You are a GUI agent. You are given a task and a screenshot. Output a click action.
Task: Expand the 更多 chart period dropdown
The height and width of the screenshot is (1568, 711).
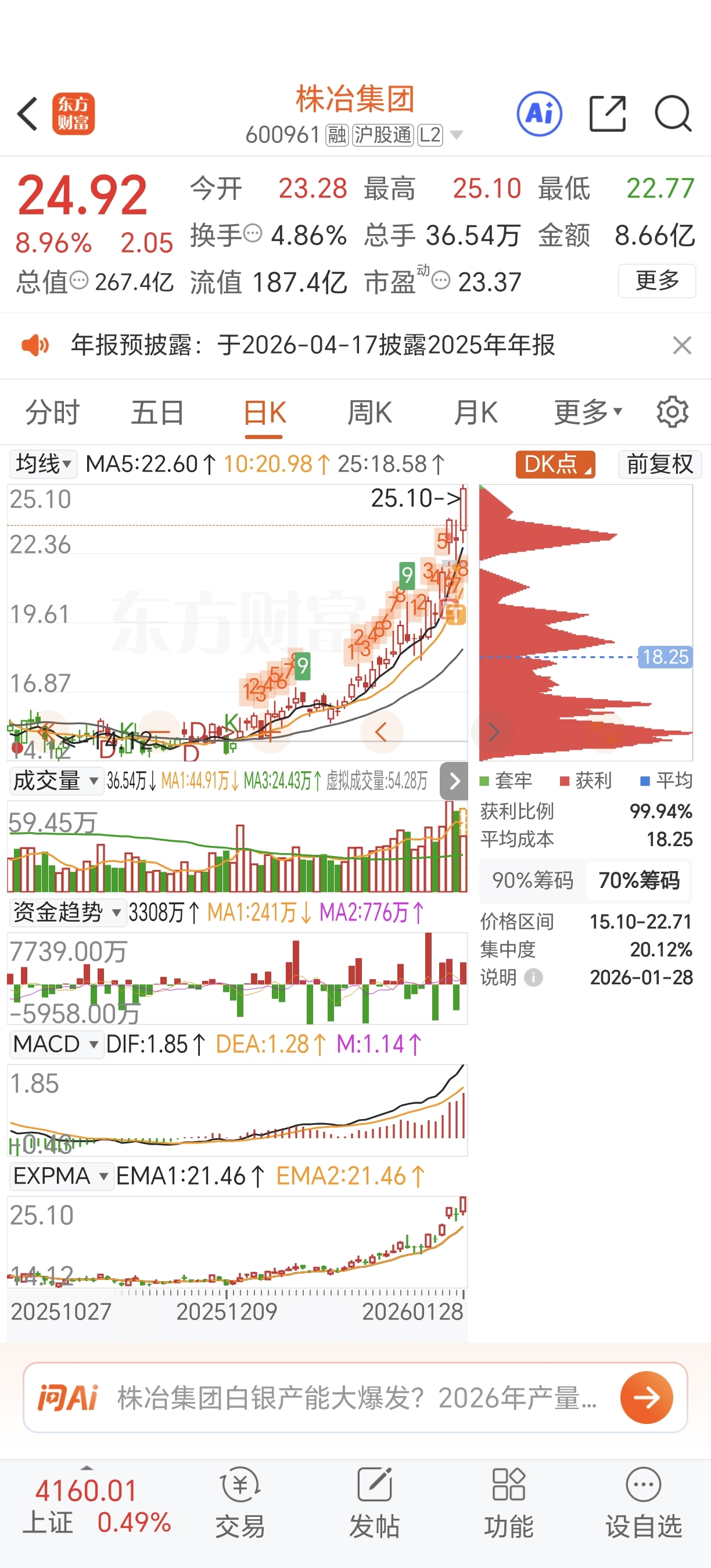(587, 413)
